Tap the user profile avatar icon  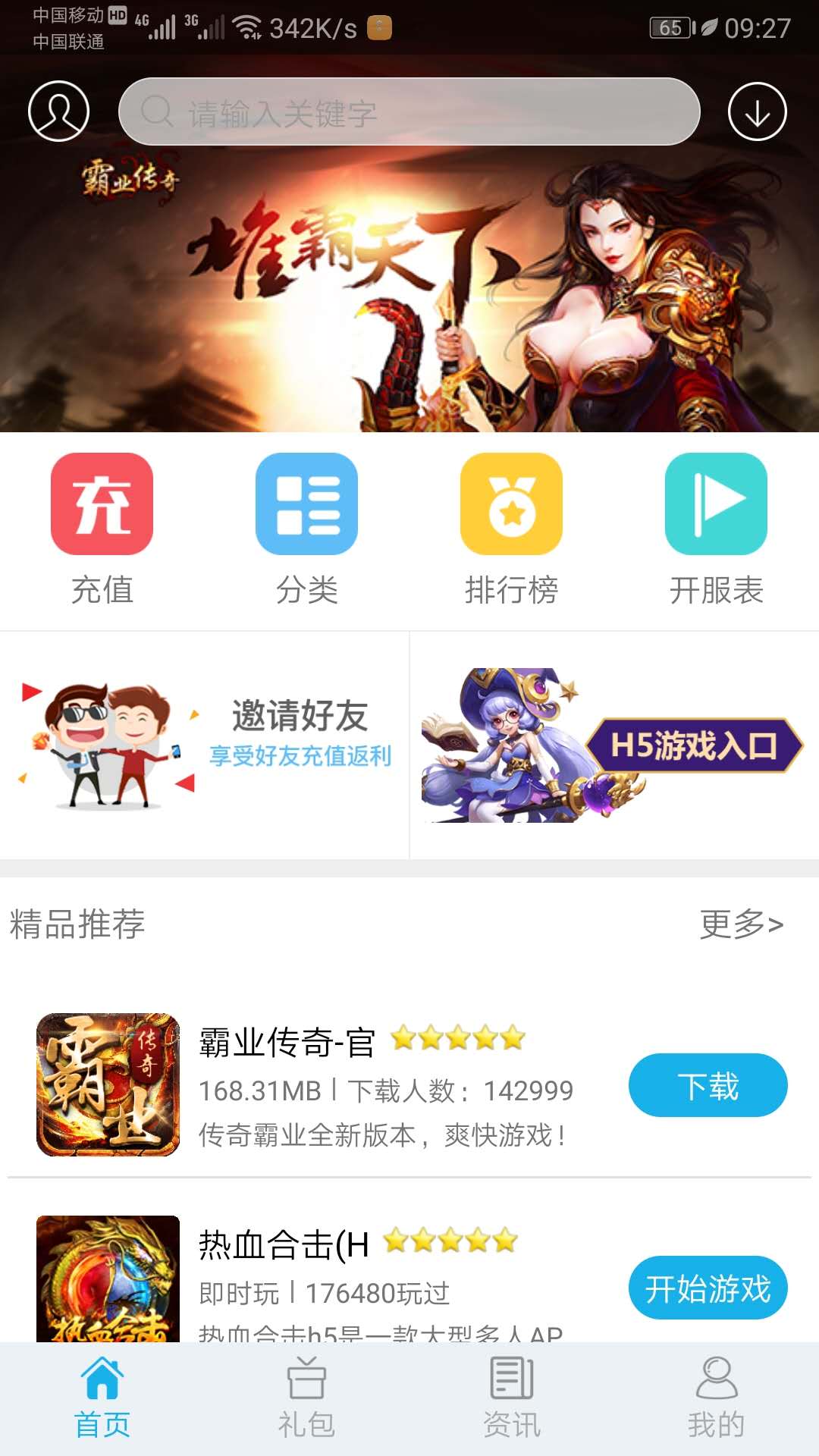pos(57,112)
